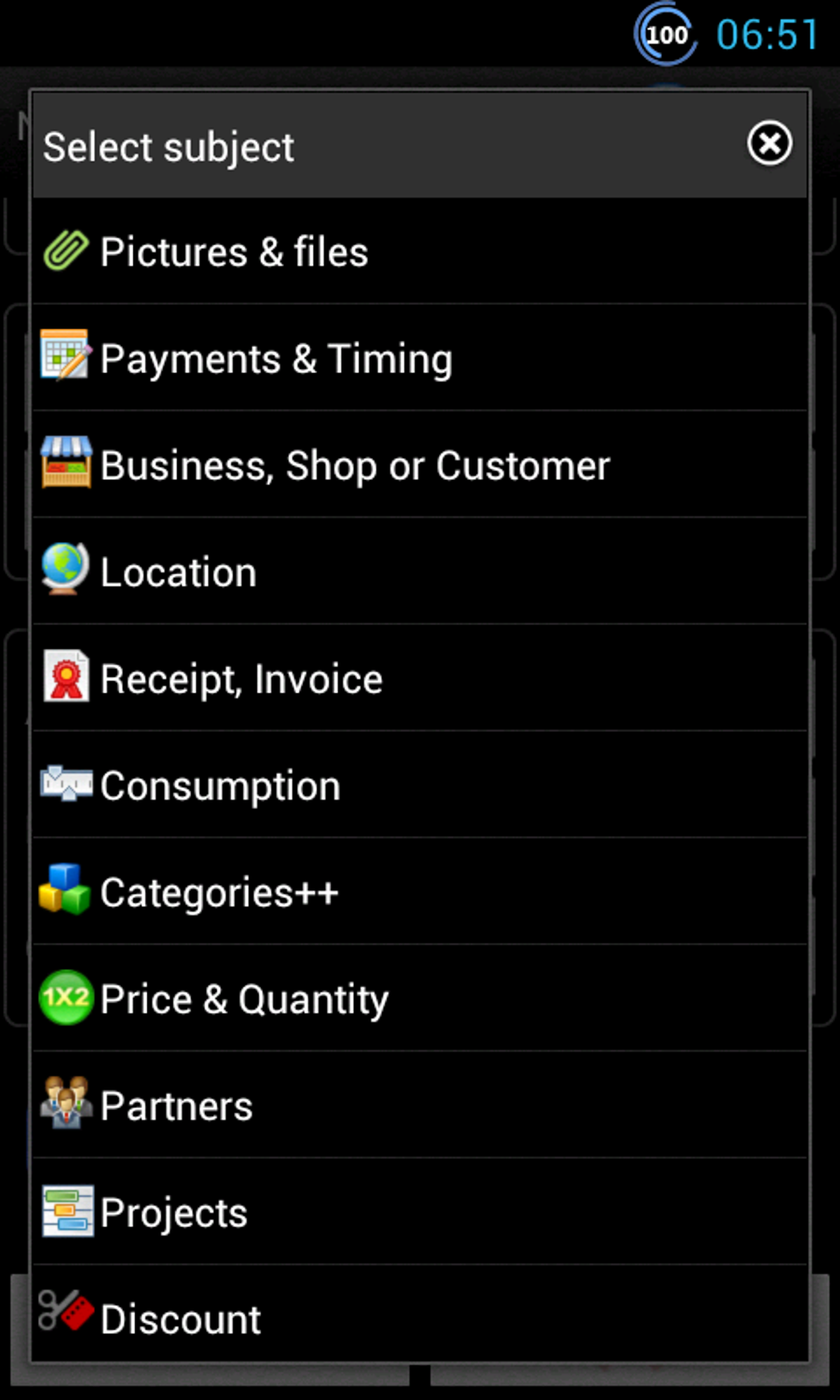Viewport: 840px width, 1400px height.
Task: Click the Gantt chart icon beside Projects
Action: tap(67, 1211)
